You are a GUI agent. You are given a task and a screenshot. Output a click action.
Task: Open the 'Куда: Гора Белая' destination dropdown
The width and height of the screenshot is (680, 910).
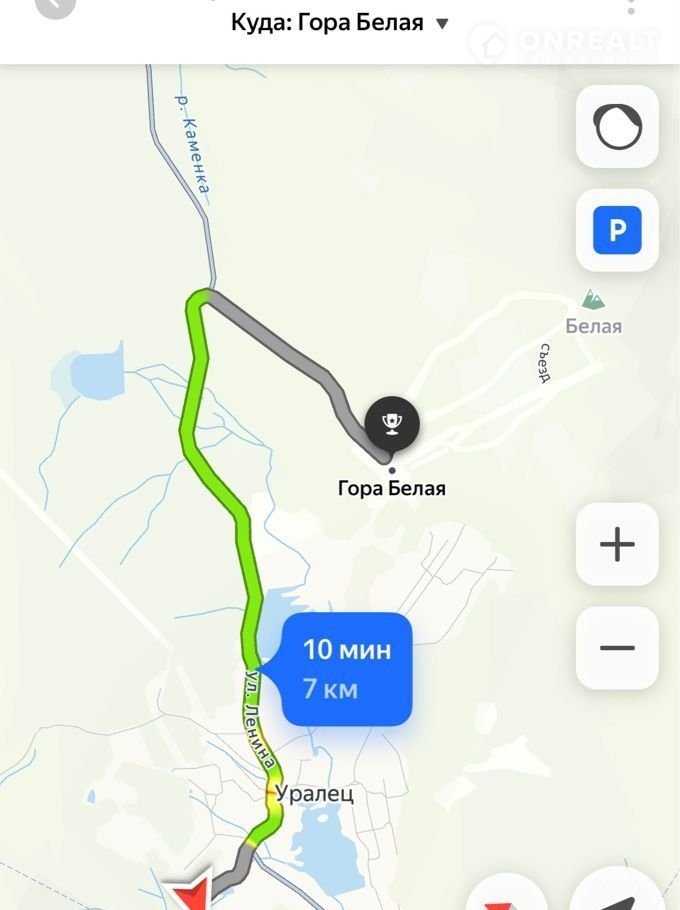(x=340, y=22)
